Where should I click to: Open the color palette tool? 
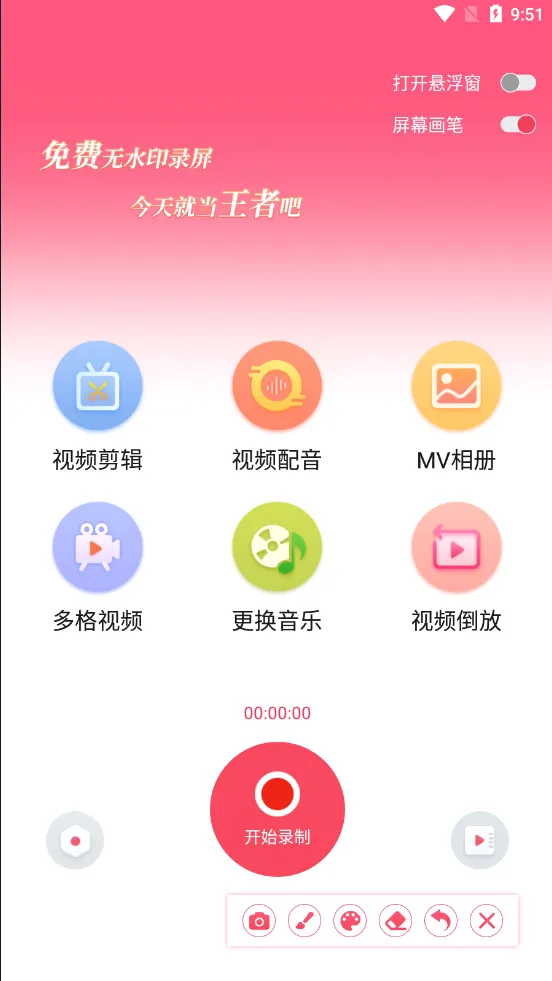[x=350, y=921]
